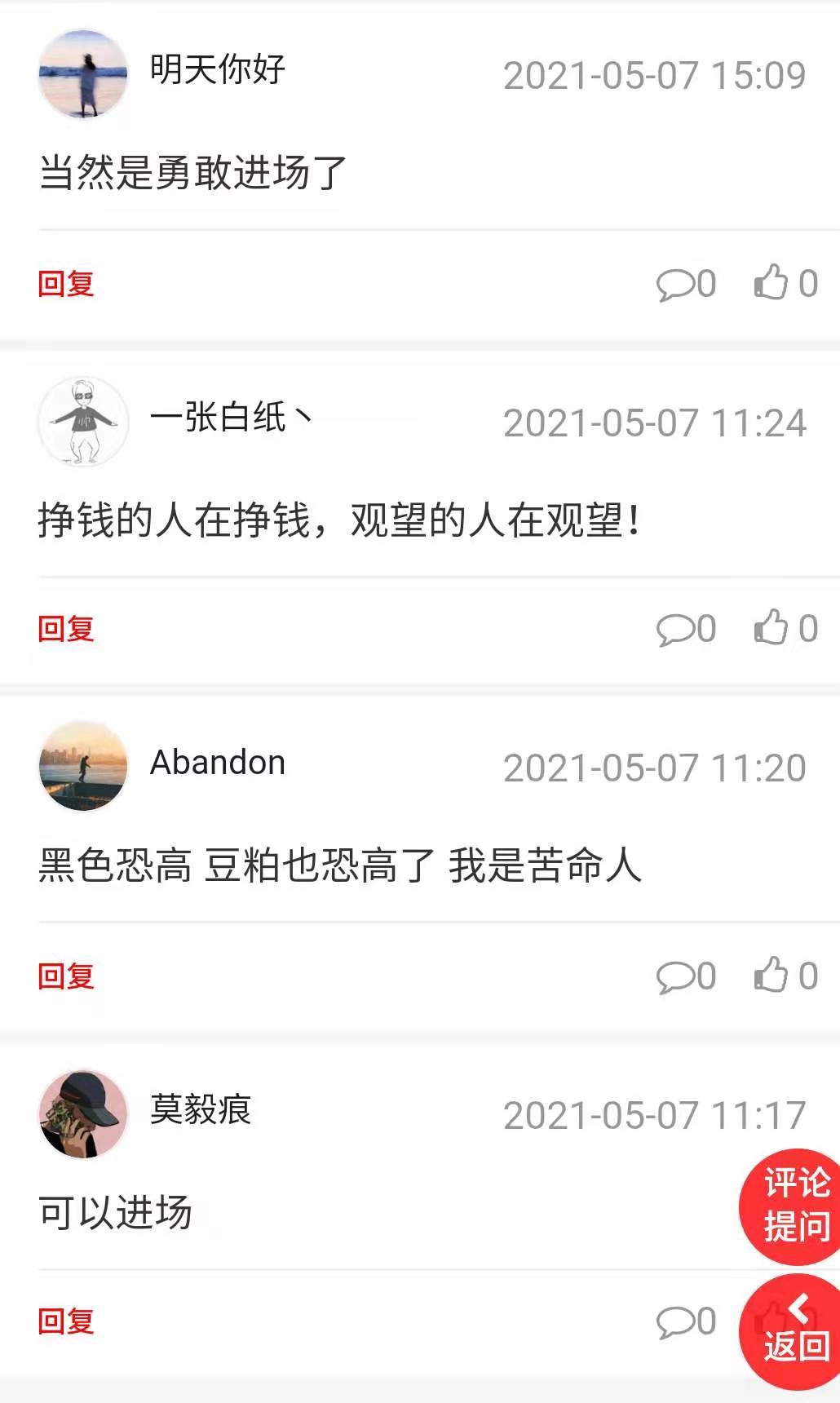This screenshot has width=840, height=1403.
Task: Open comment replies under 莫毅痕's comment
Action: point(685,1321)
